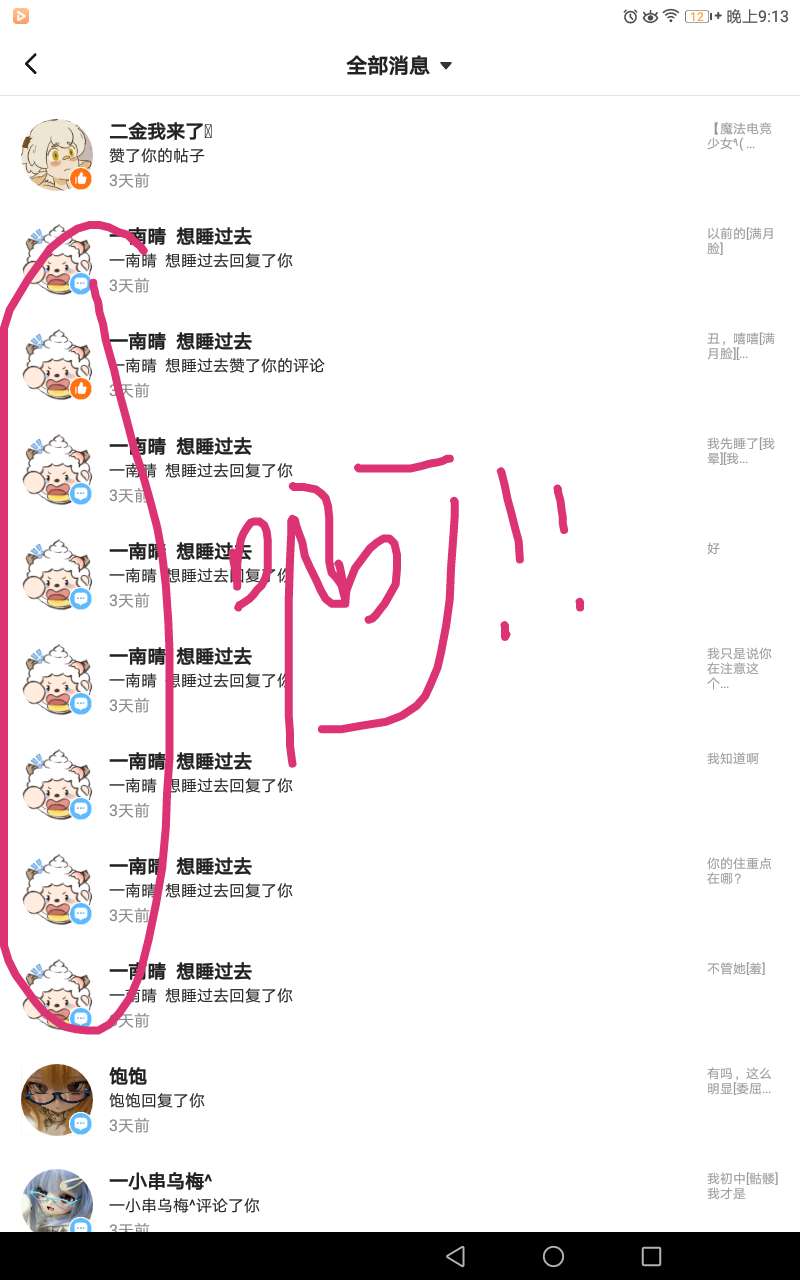800x1280 pixels.
Task: Open the reply previewed as 不管她
Action: pos(400,995)
